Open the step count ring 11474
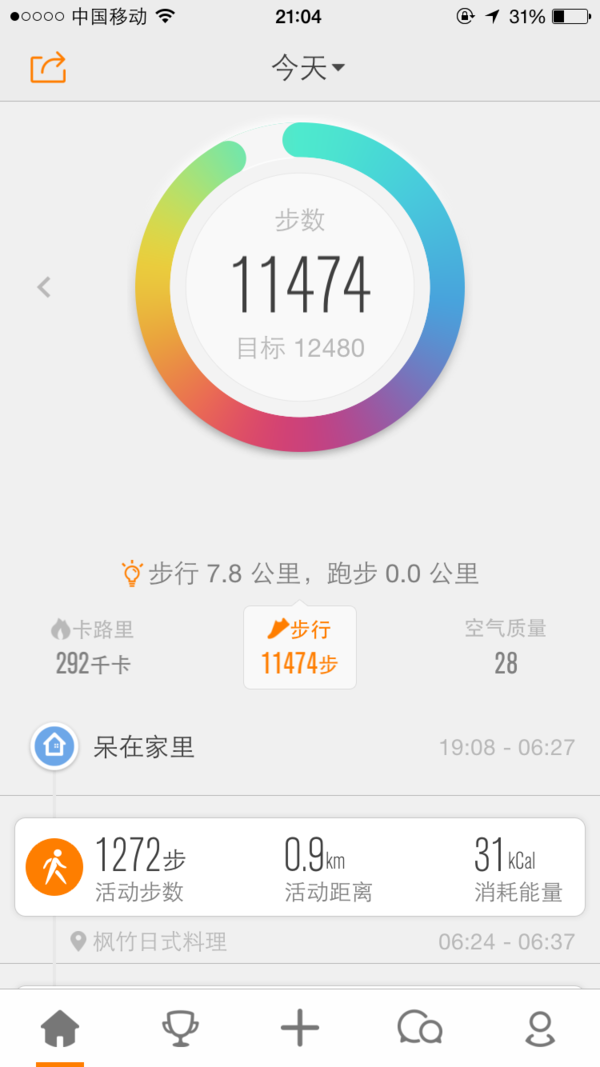 300,287
